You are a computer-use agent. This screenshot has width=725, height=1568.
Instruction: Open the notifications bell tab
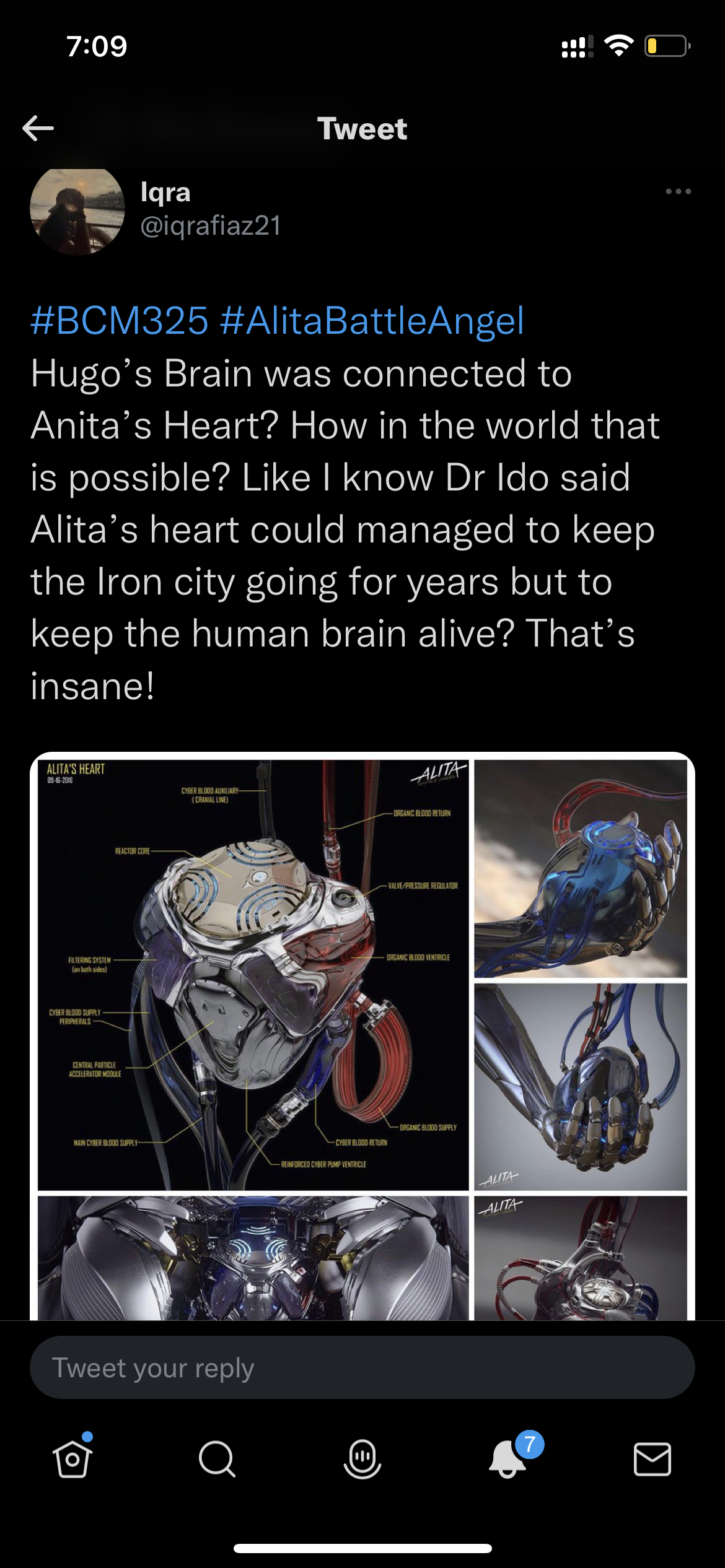pyautogui.click(x=507, y=1459)
